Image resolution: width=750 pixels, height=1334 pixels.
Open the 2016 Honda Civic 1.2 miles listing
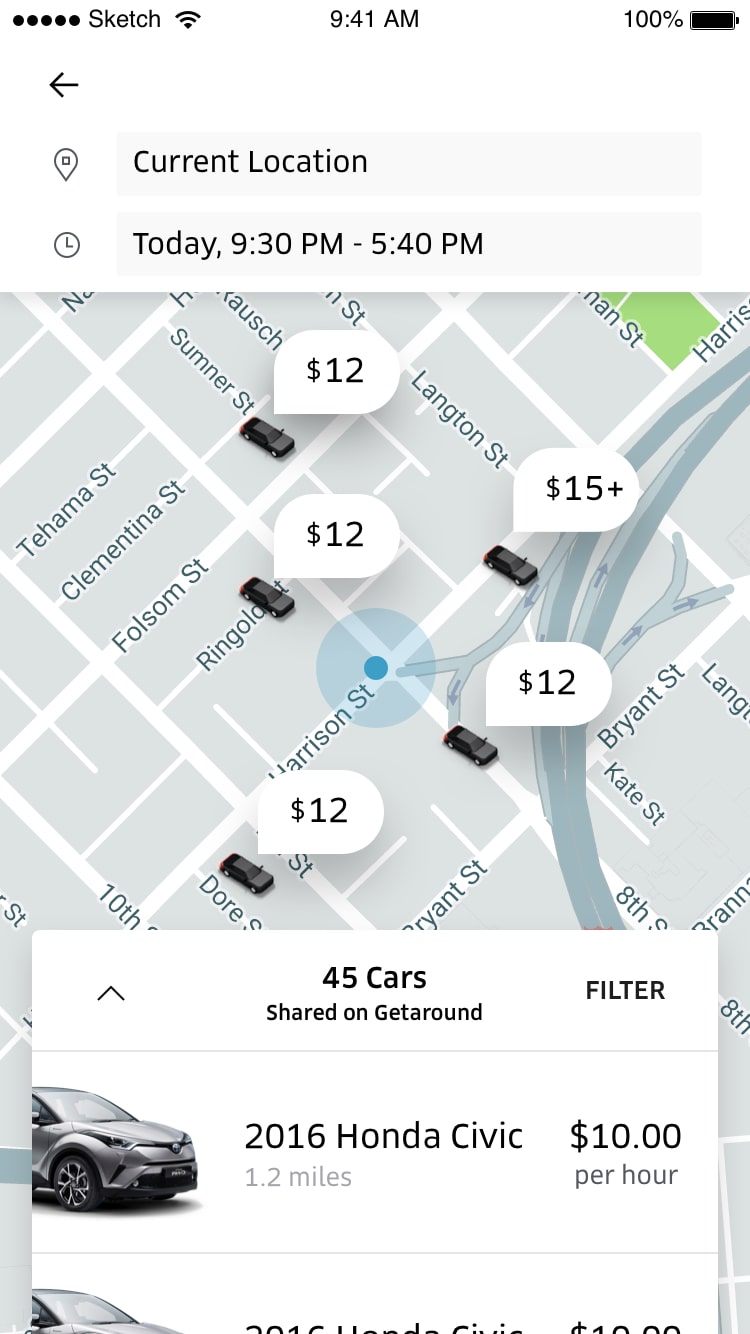pos(383,1152)
